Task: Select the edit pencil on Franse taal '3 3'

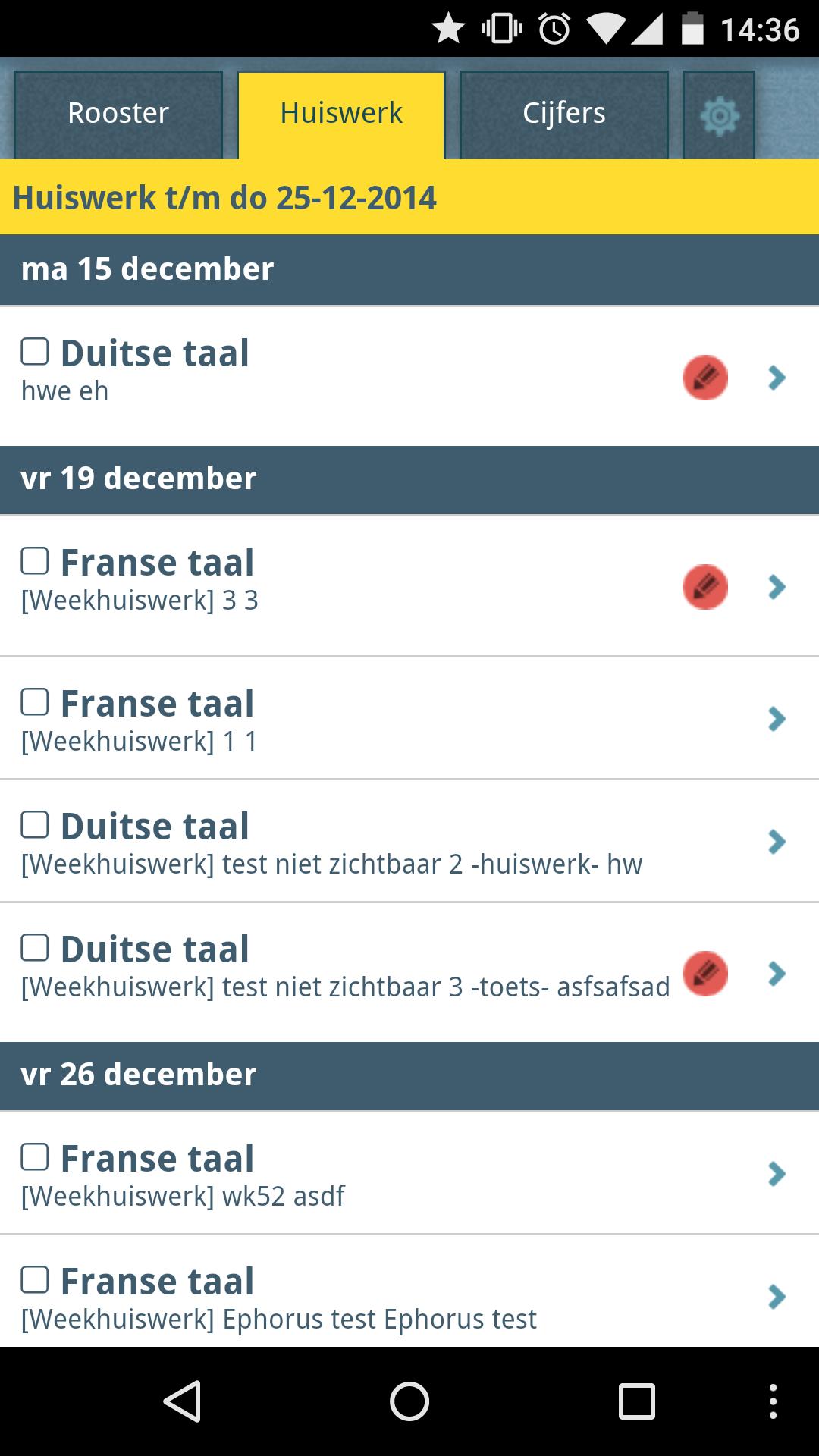Action: 704,586
